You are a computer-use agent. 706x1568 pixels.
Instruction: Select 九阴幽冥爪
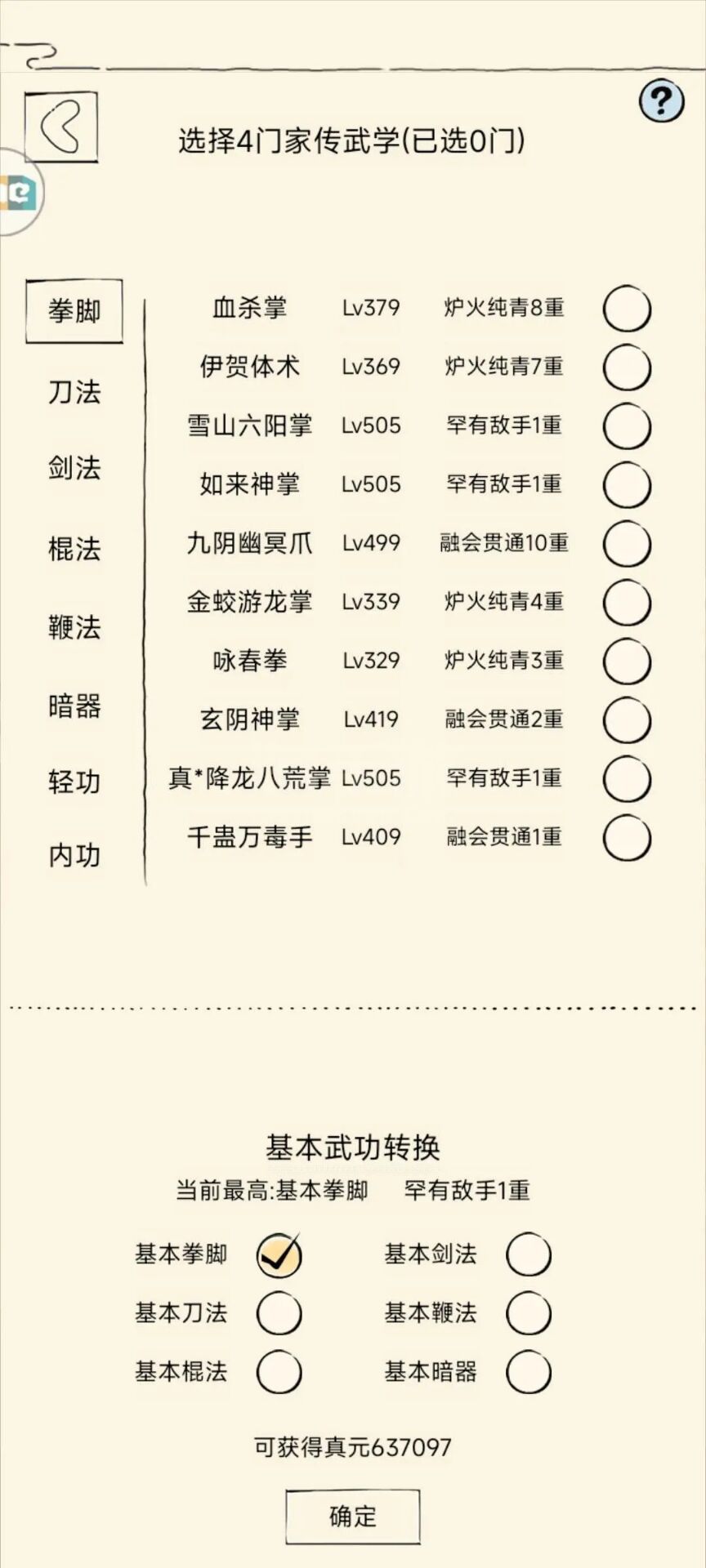pos(627,544)
